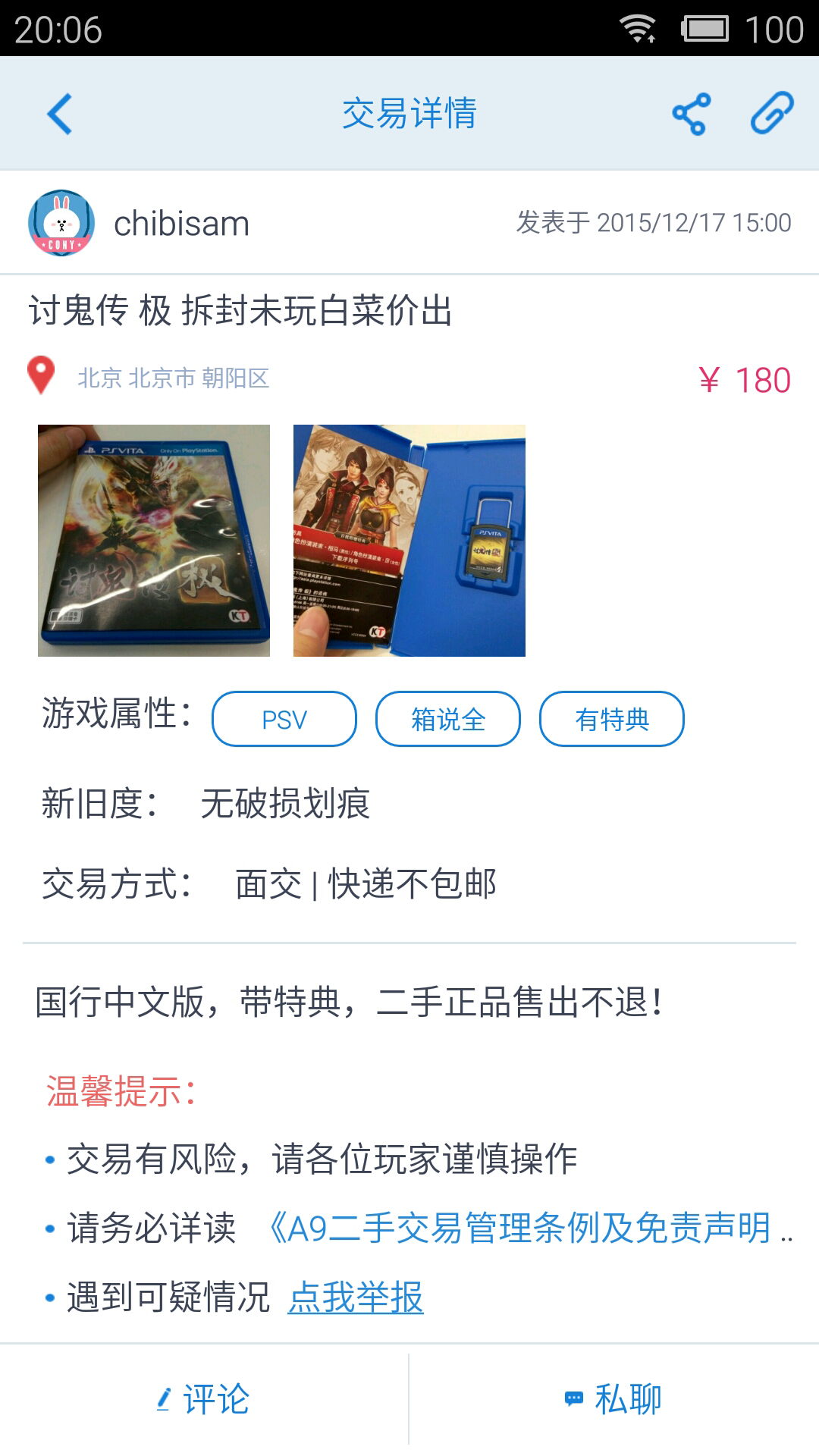
Task: Write a comment with 评论
Action: coord(203,1399)
